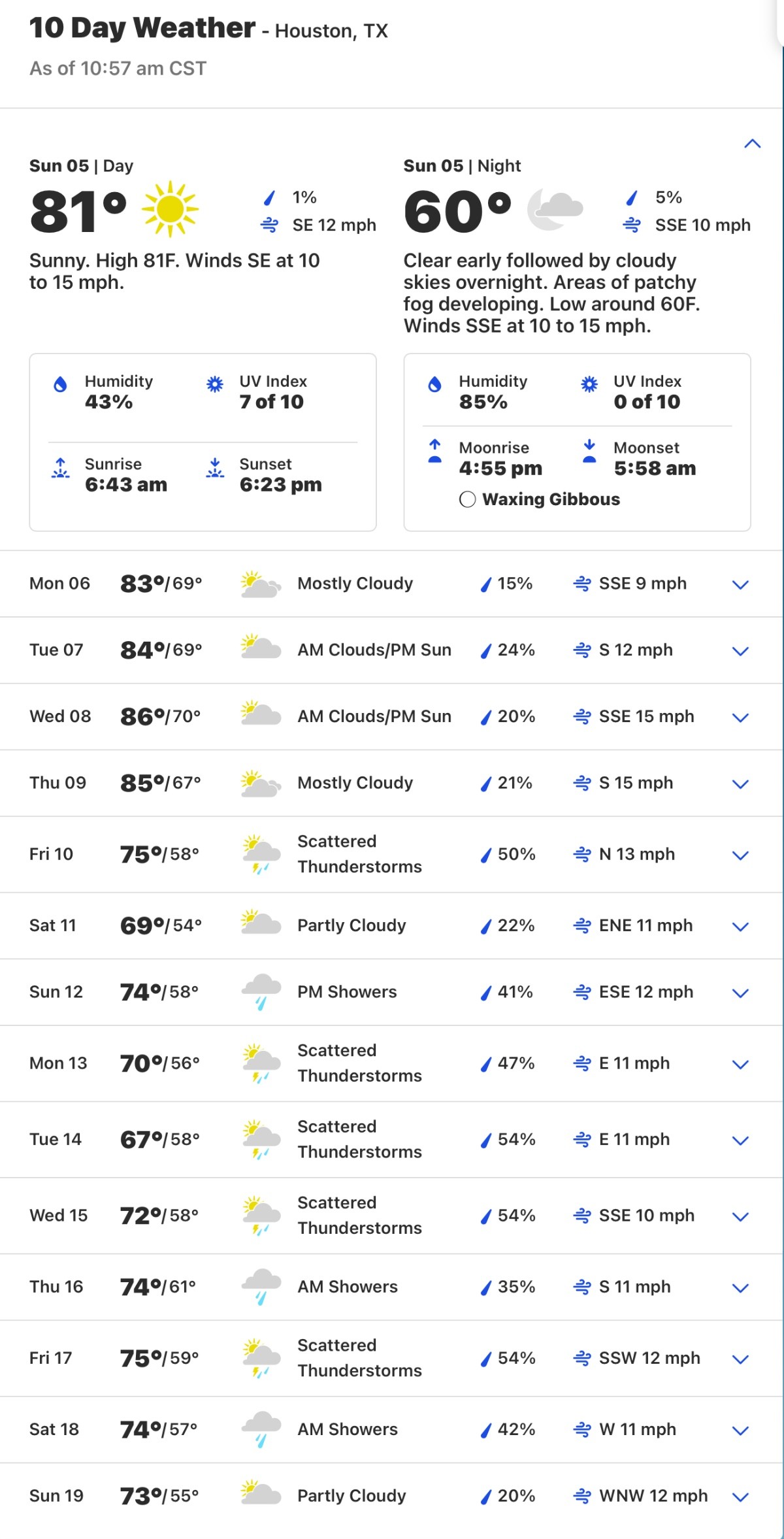This screenshot has height=1539, width=784.
Task: Expand the Tue 14 forecast row
Action: pos(740,1140)
